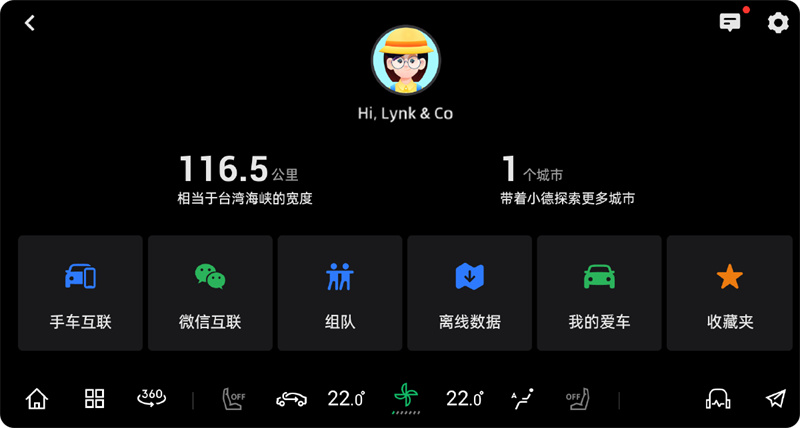Adjust the right 22.0 temperature

464,399
